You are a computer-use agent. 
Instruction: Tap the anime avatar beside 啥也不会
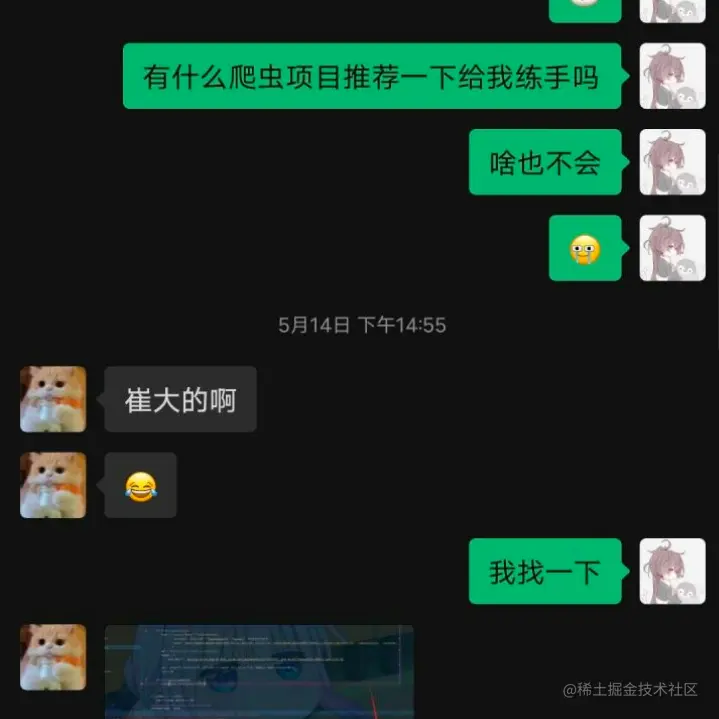click(x=672, y=162)
